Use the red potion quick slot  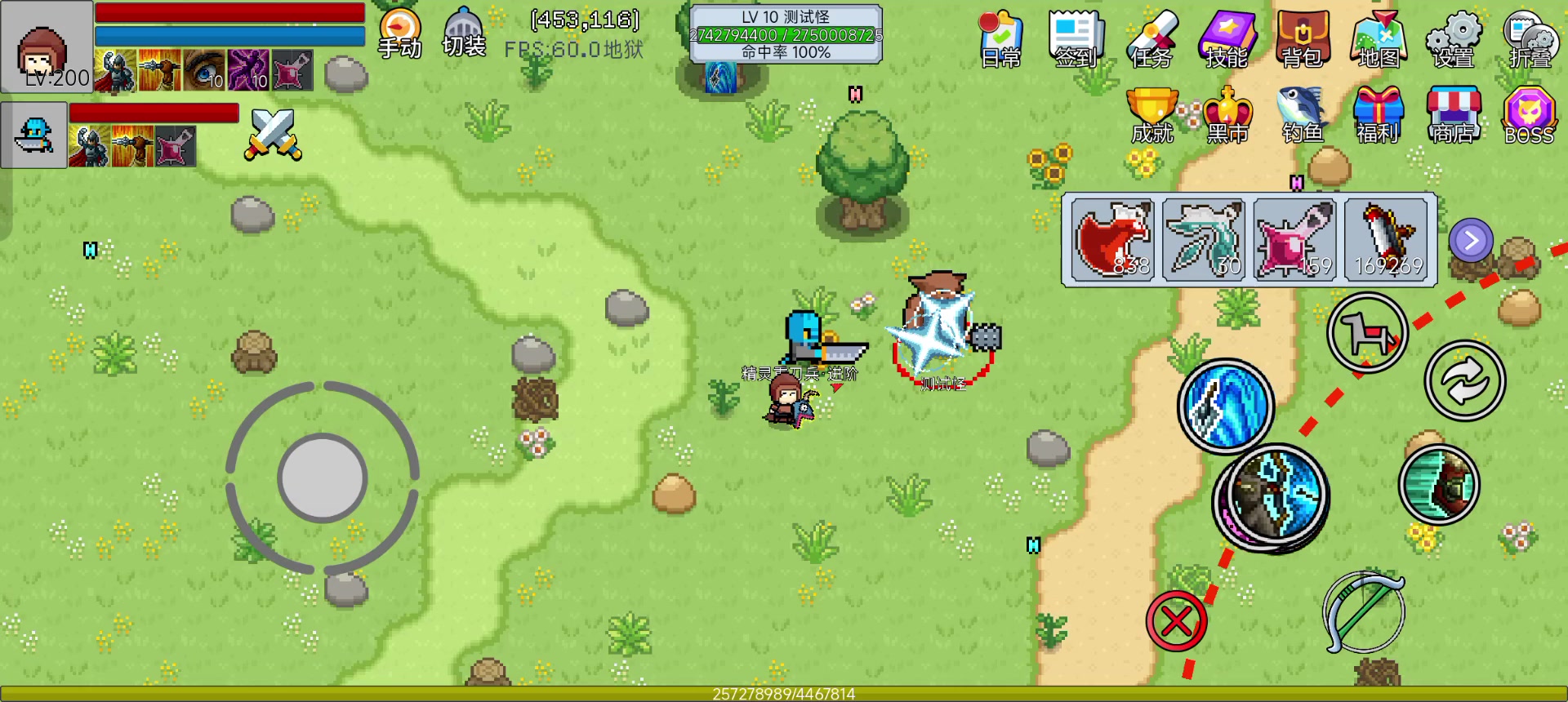1112,240
